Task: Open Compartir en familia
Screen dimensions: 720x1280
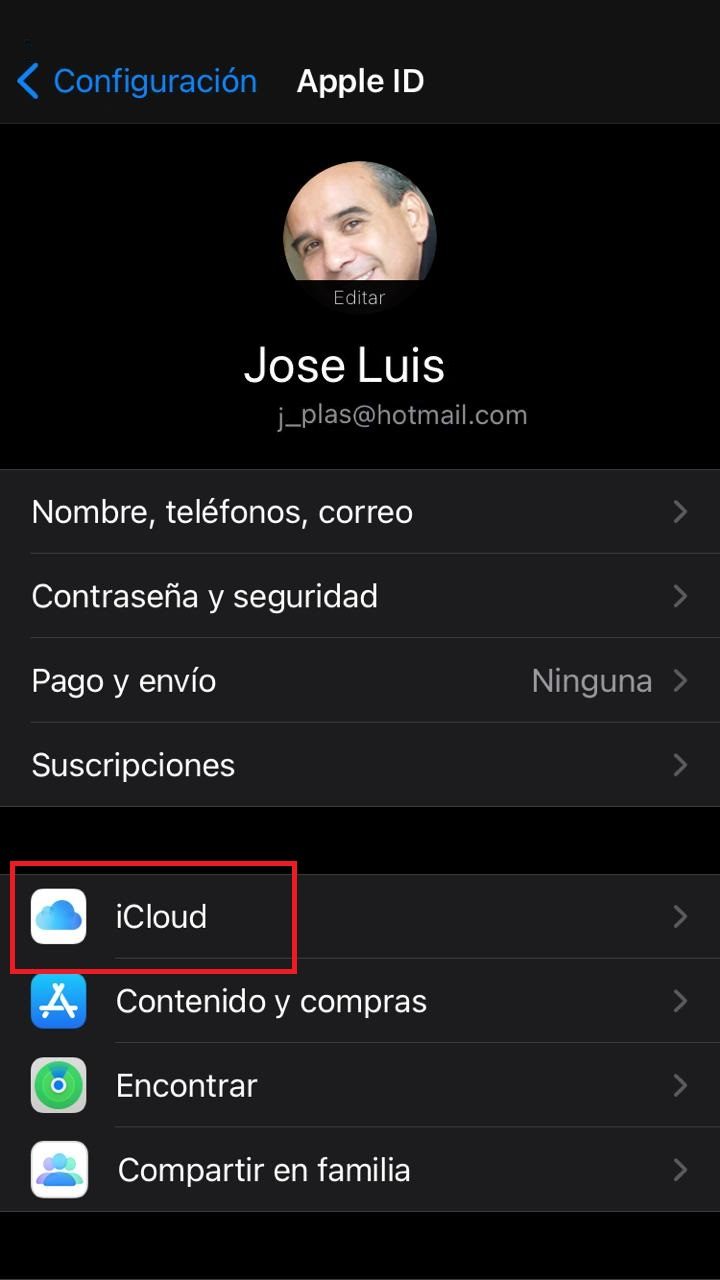Action: (x=360, y=1169)
